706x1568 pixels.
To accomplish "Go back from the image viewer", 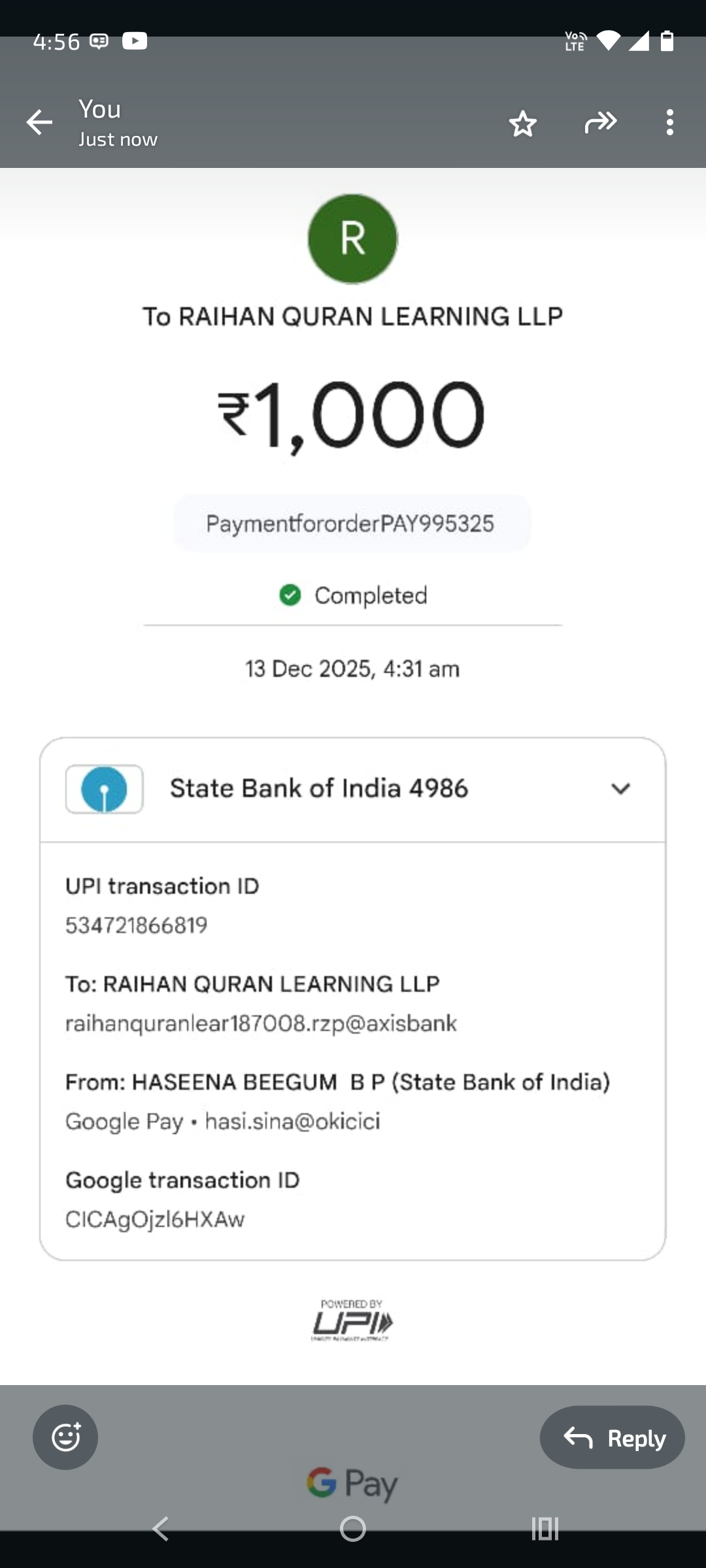I will 39,122.
